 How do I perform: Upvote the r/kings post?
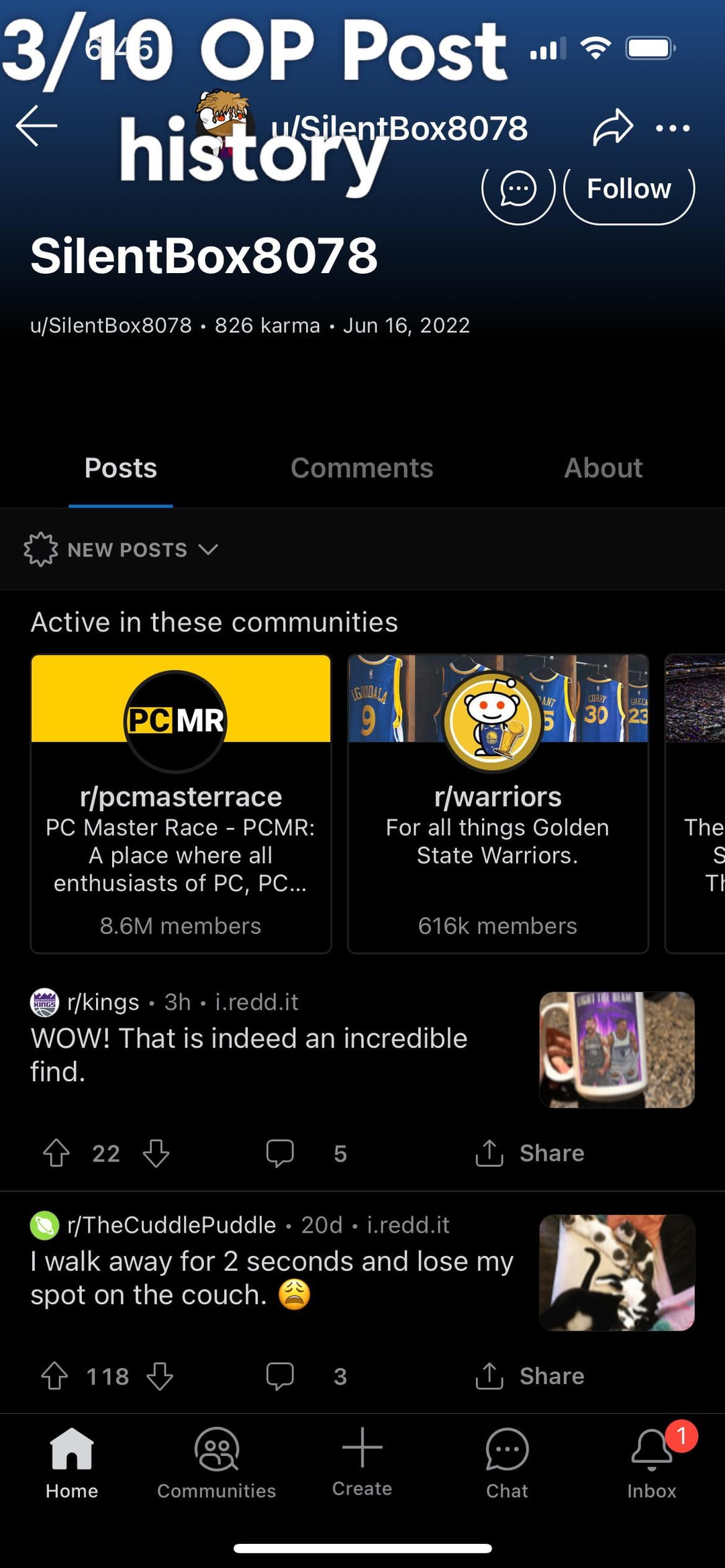click(56, 1153)
